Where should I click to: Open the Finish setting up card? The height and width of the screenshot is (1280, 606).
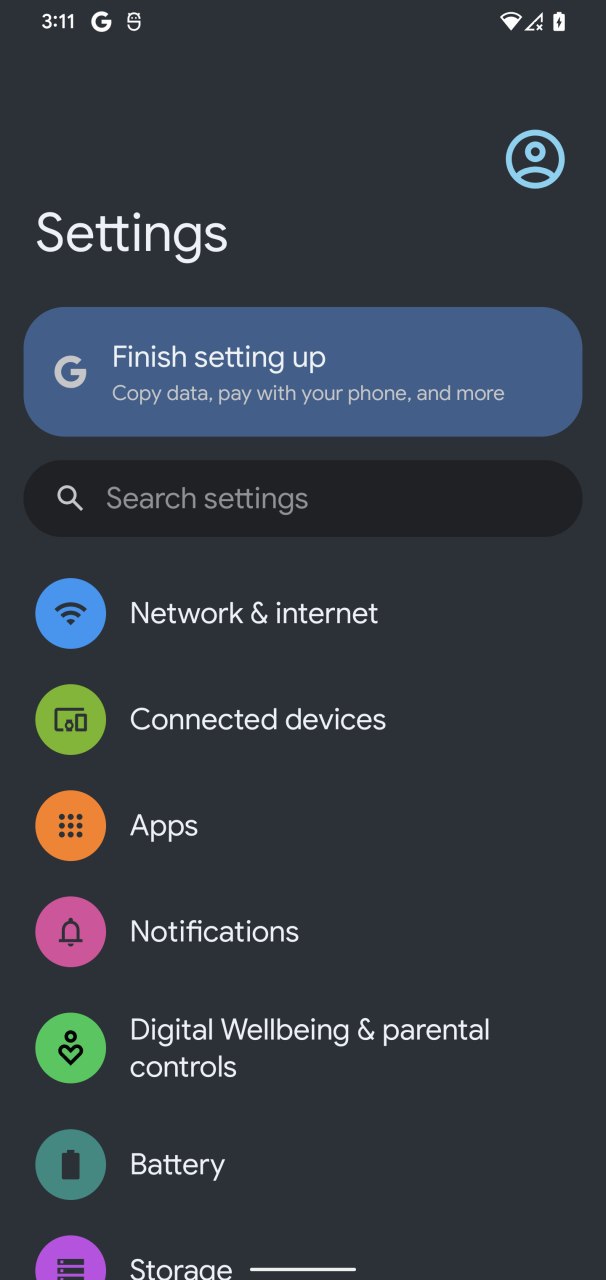click(303, 372)
